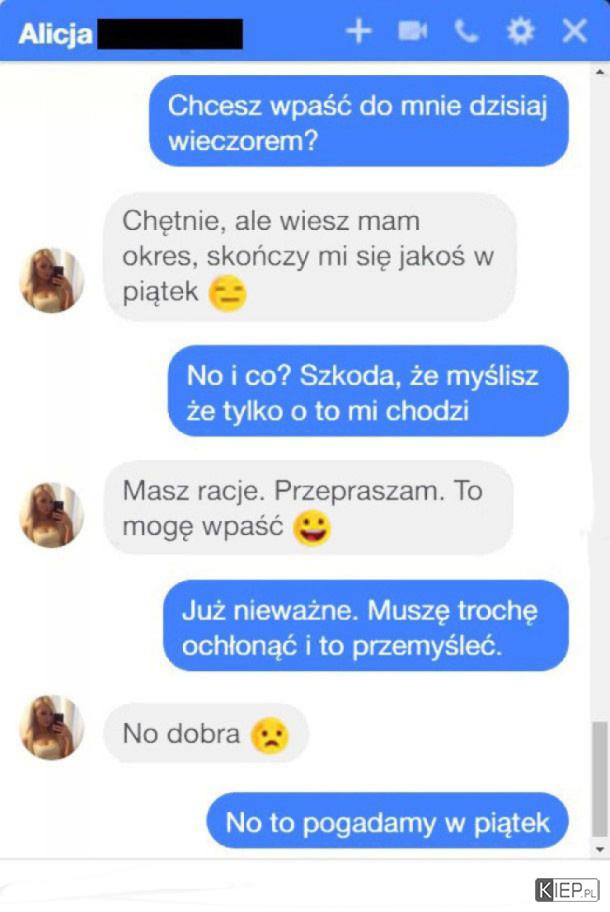Open Alicja's profile from the header name
The height and width of the screenshot is (912, 610).
point(55,33)
